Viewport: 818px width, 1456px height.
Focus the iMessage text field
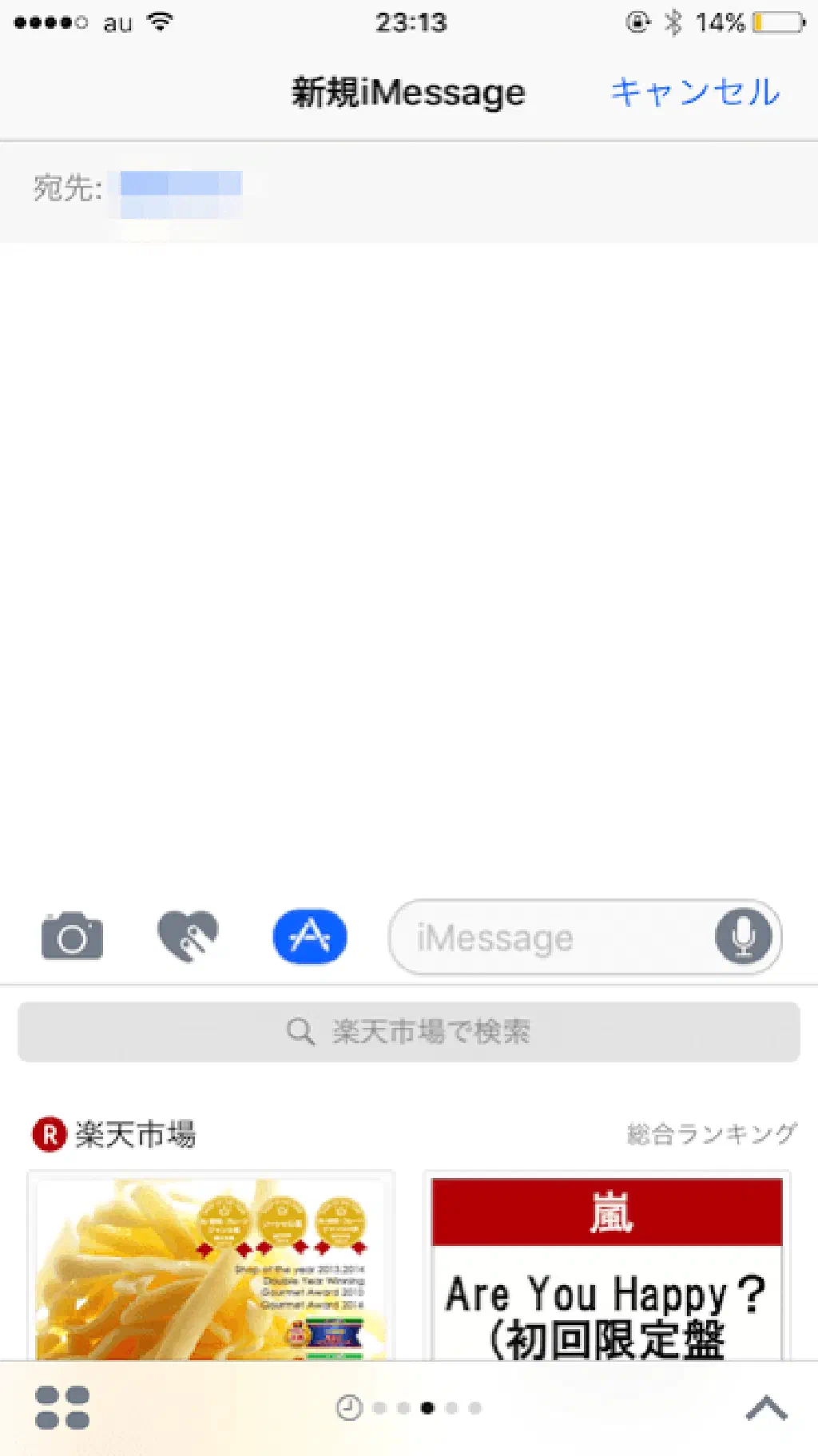pos(551,938)
